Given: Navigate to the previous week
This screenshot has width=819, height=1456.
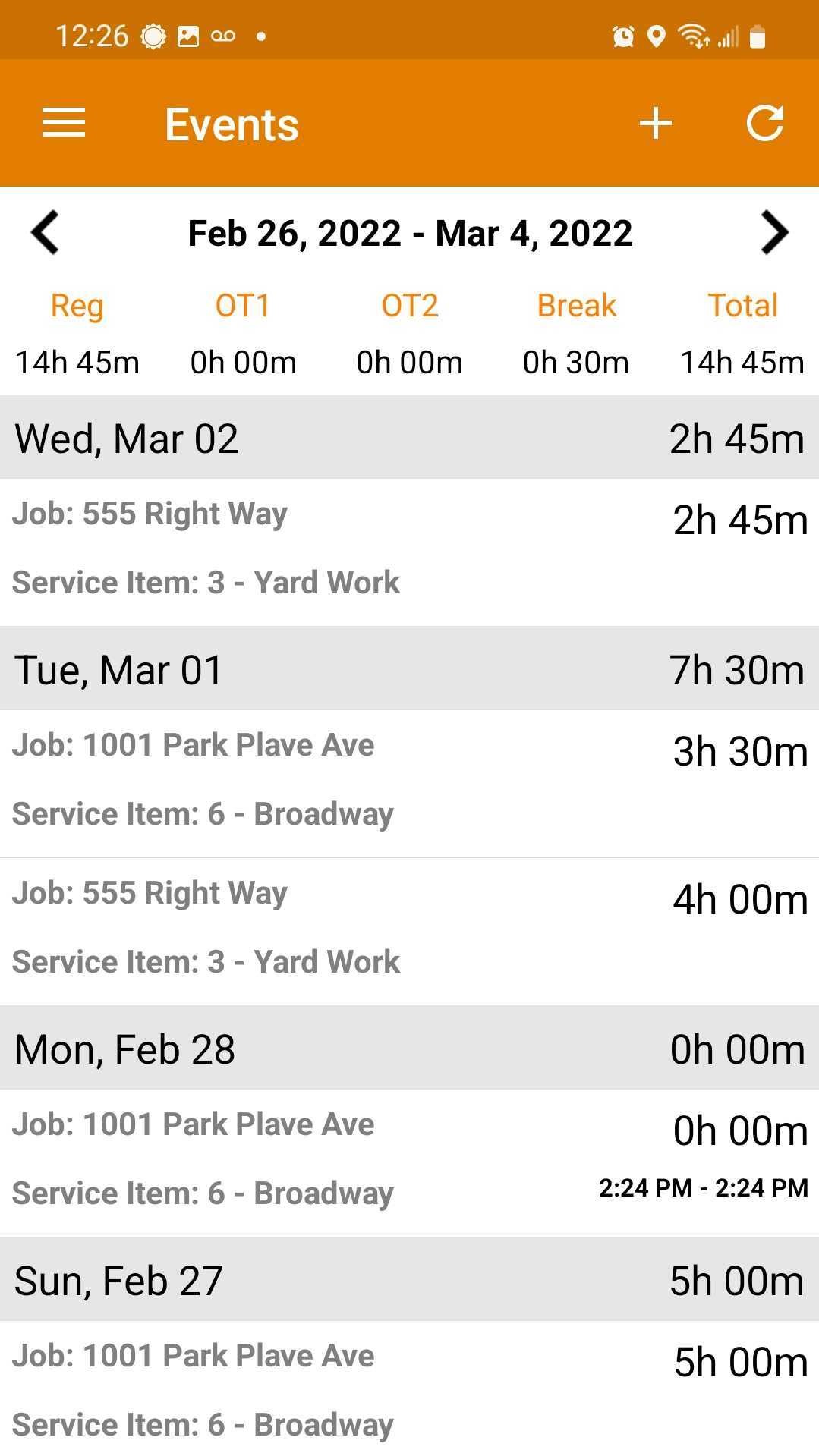Looking at the screenshot, I should click(45, 233).
